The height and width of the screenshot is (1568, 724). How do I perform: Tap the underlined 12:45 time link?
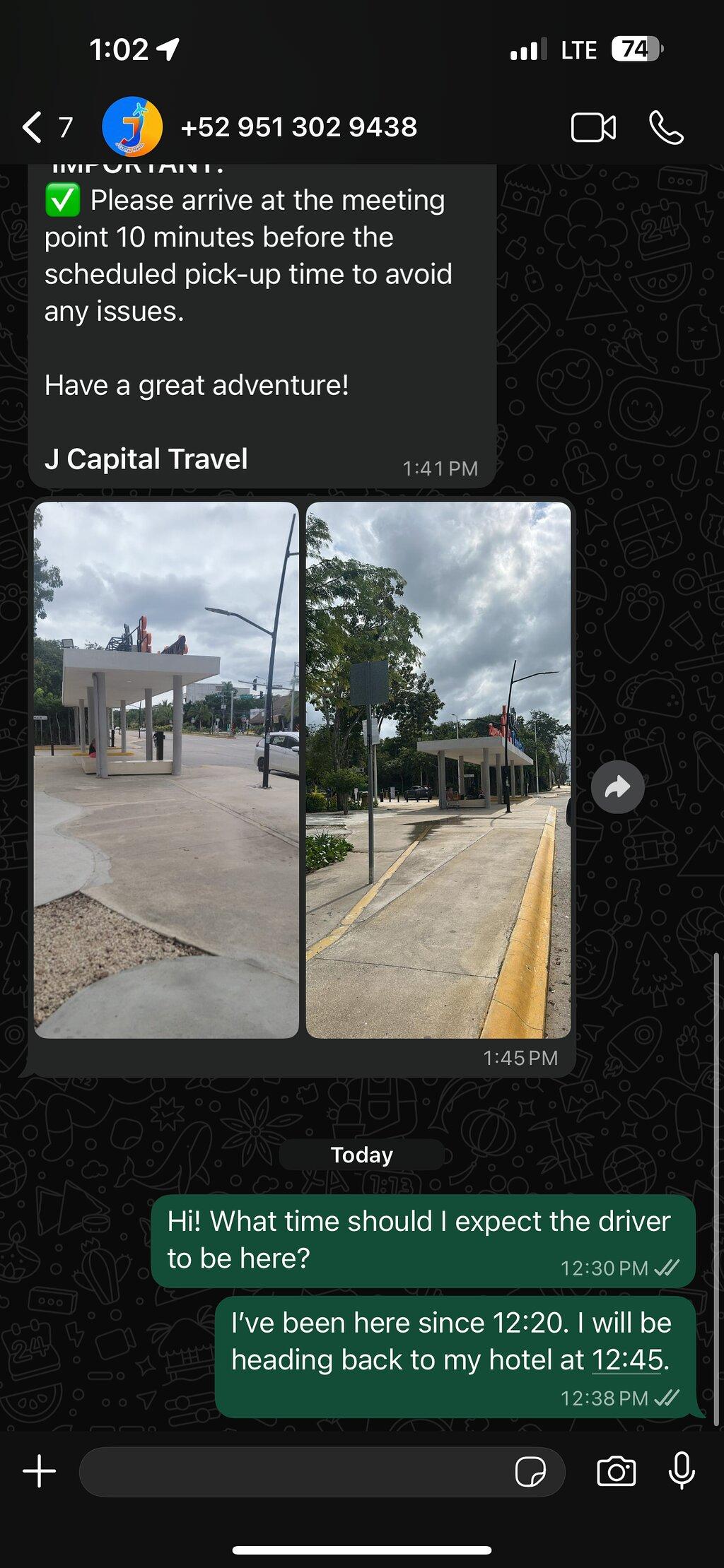coord(627,1359)
